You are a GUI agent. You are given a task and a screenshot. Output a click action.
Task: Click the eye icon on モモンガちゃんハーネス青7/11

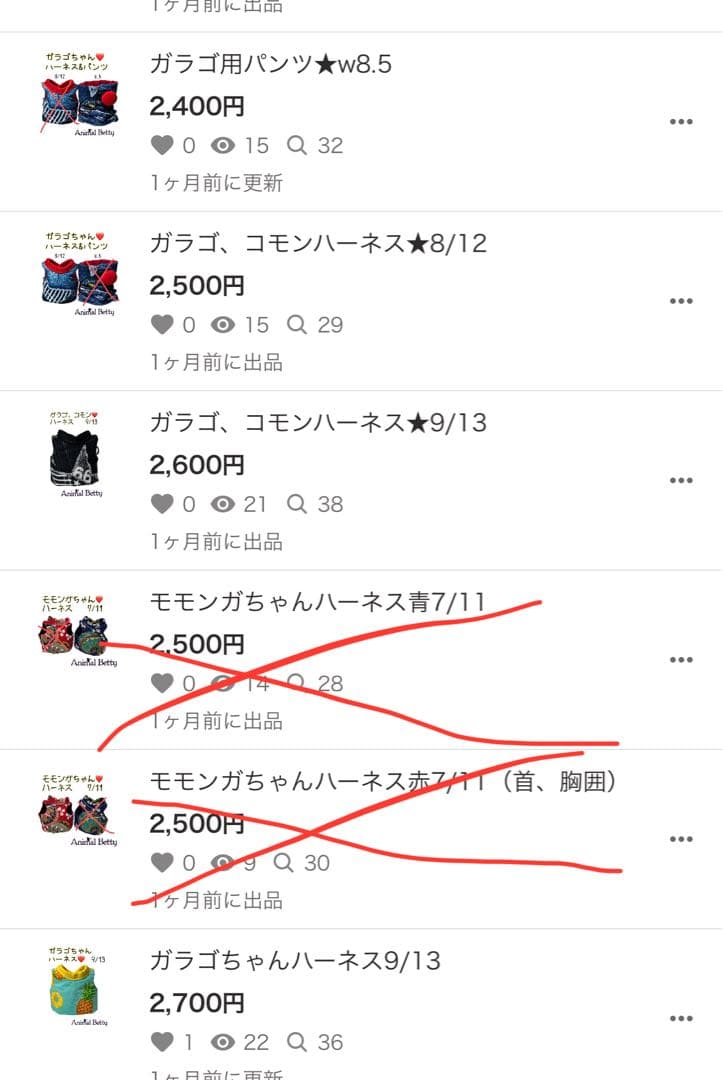221,684
